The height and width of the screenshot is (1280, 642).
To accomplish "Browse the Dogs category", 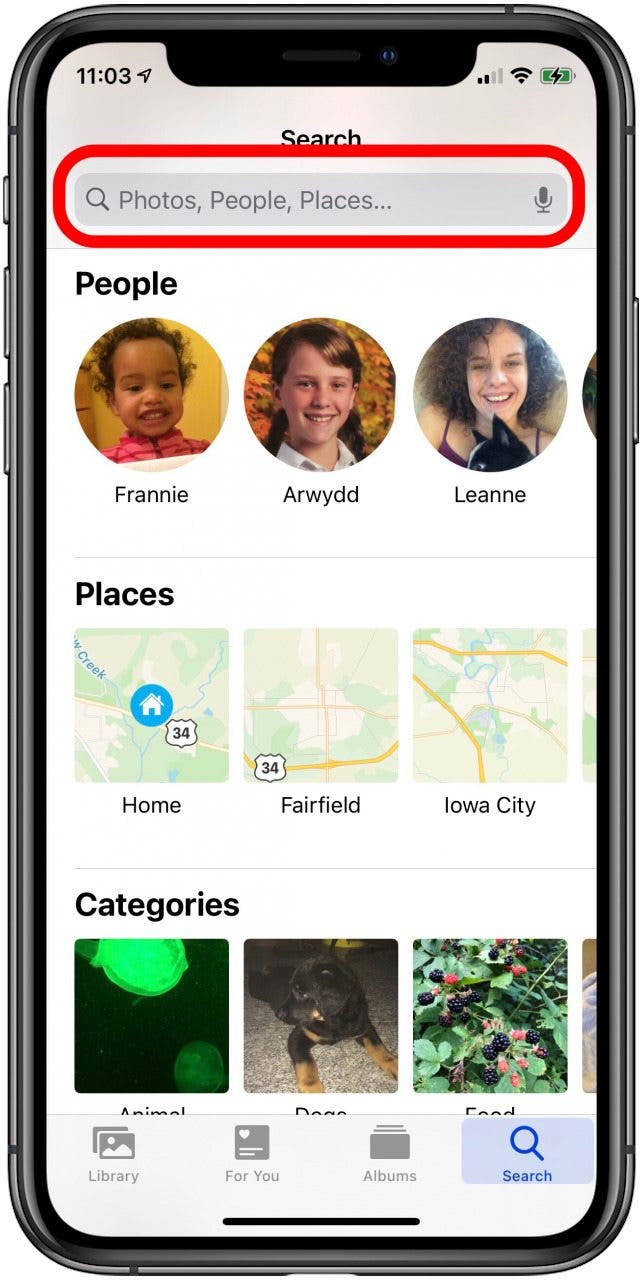I will (320, 1016).
